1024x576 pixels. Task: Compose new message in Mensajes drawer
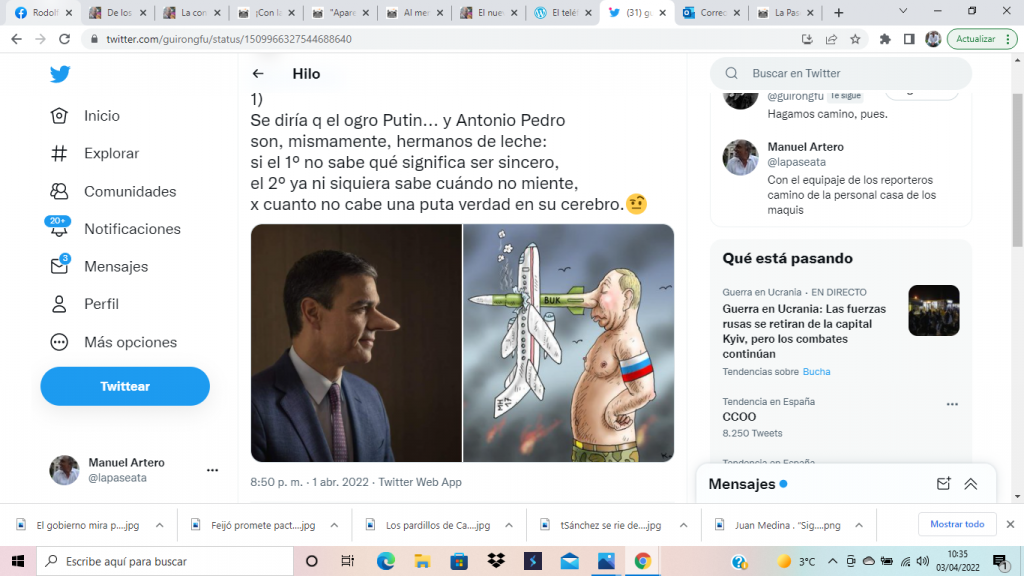pos(943,484)
